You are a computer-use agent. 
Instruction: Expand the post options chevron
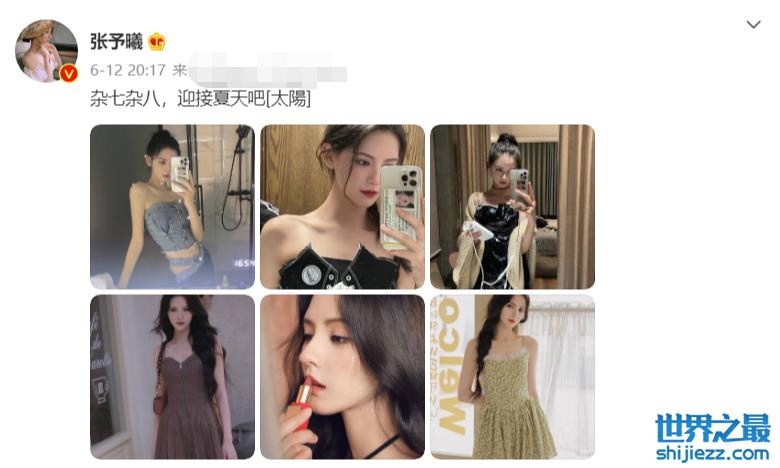[755, 25]
